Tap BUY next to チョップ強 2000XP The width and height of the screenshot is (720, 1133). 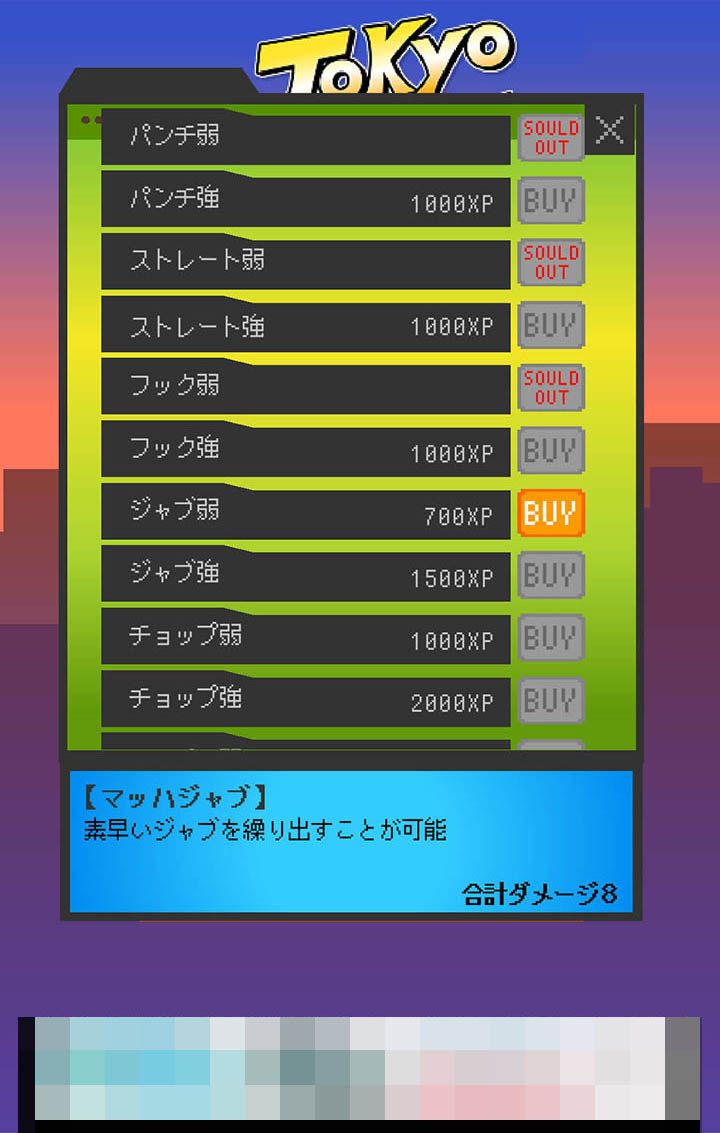point(550,700)
